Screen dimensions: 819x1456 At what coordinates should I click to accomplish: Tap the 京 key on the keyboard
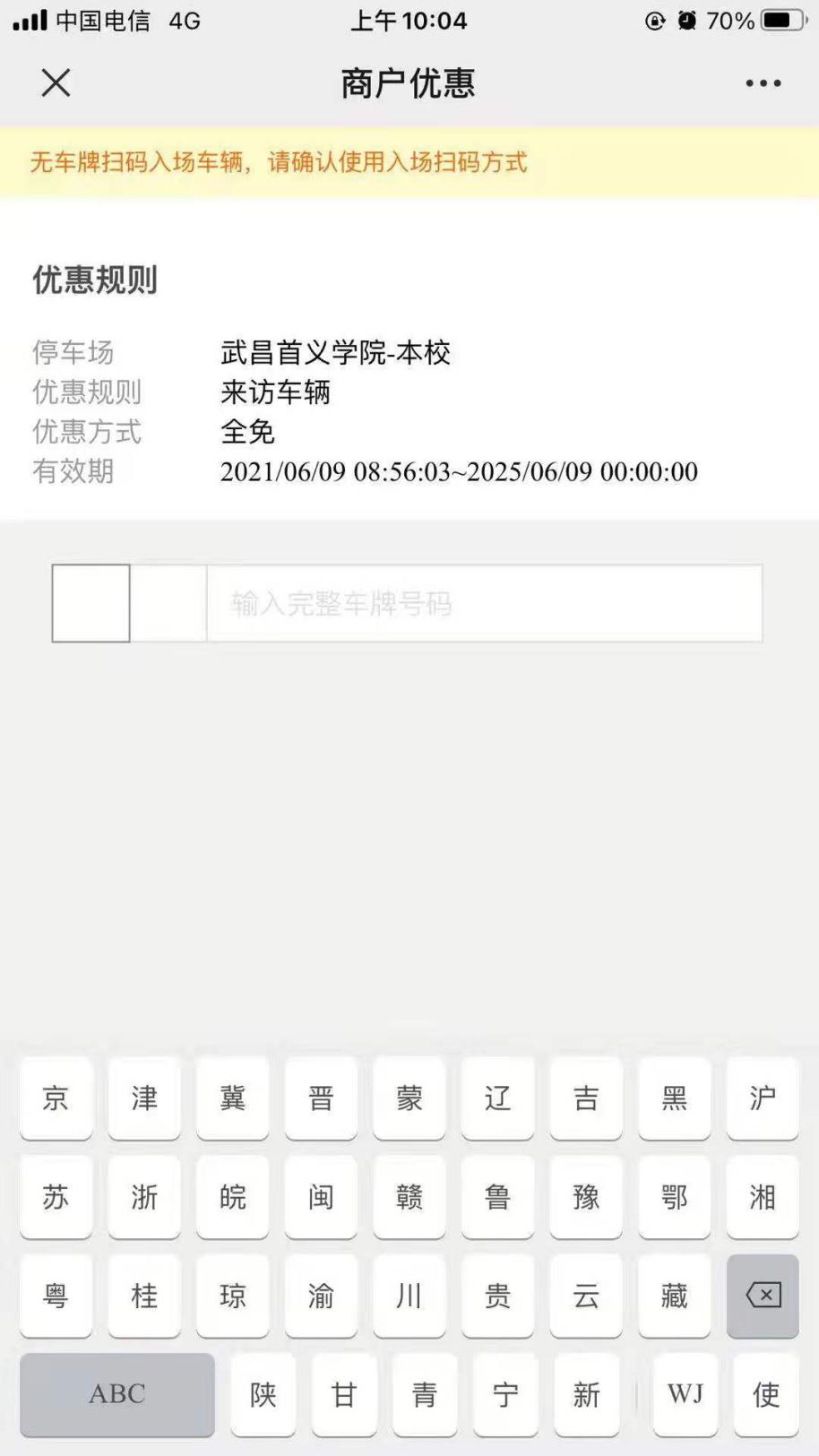(56, 1098)
